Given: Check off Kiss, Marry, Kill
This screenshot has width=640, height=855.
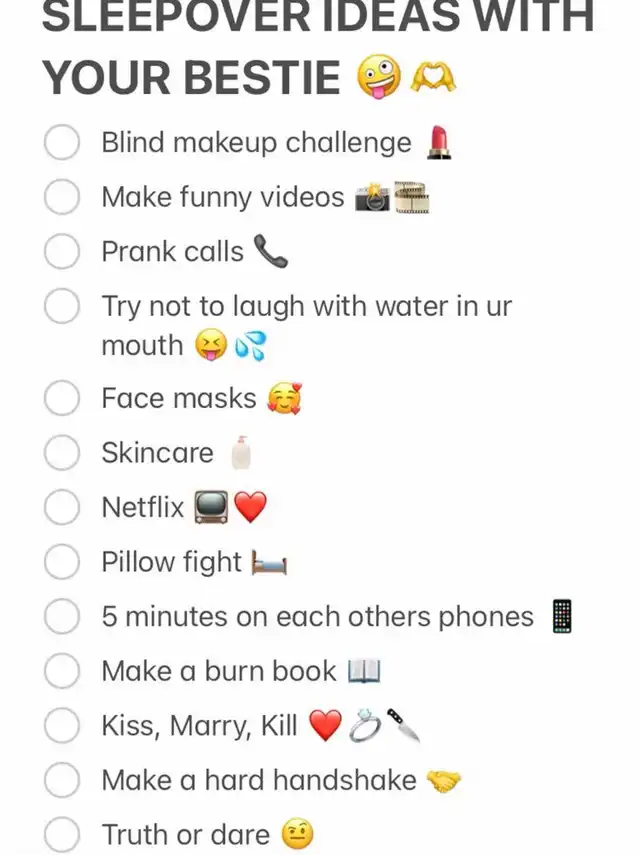Looking at the screenshot, I should pyautogui.click(x=62, y=725).
